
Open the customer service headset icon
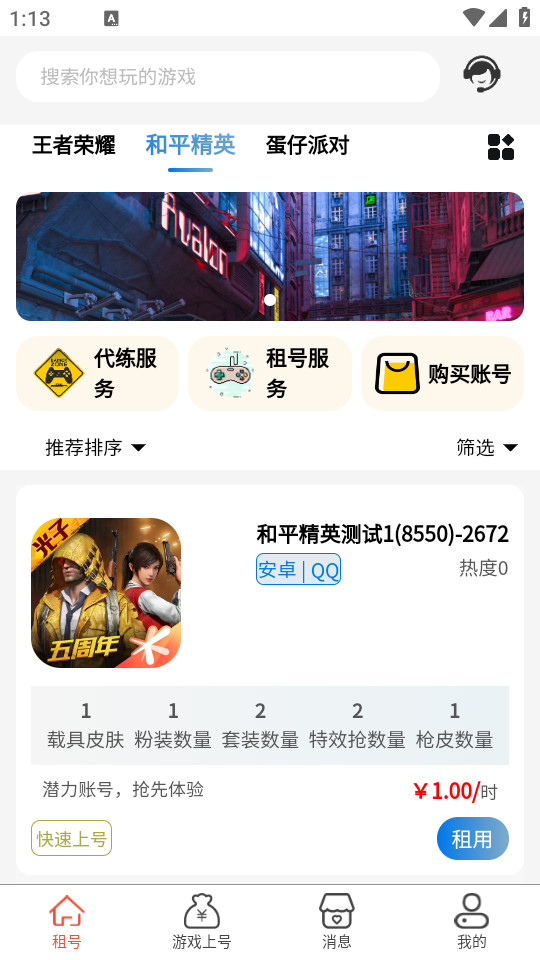pyautogui.click(x=481, y=75)
